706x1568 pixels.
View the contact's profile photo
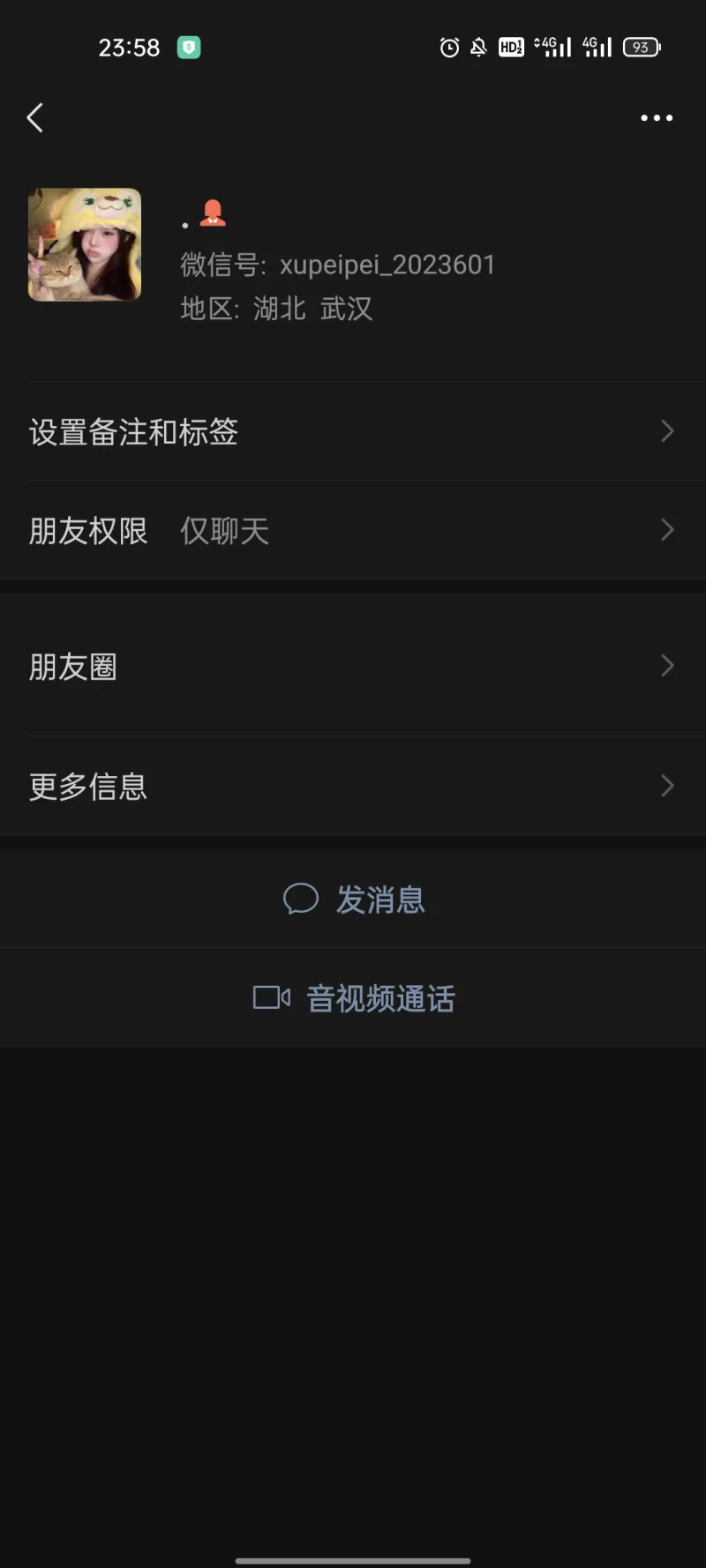(85, 244)
